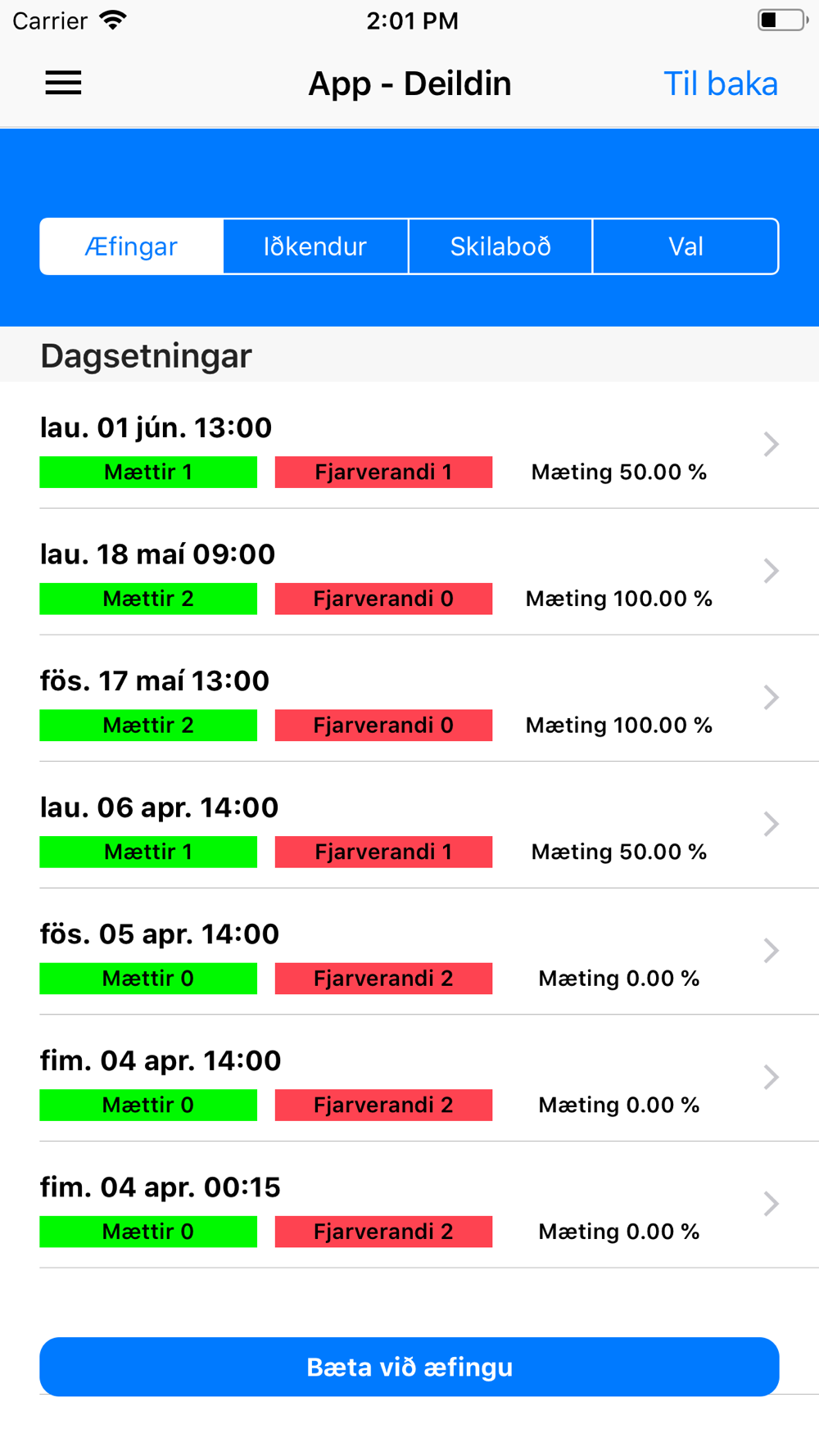Image resolution: width=819 pixels, height=1456 pixels.
Task: Open practice lau. 18 maí 09:00
Action: pos(409,572)
